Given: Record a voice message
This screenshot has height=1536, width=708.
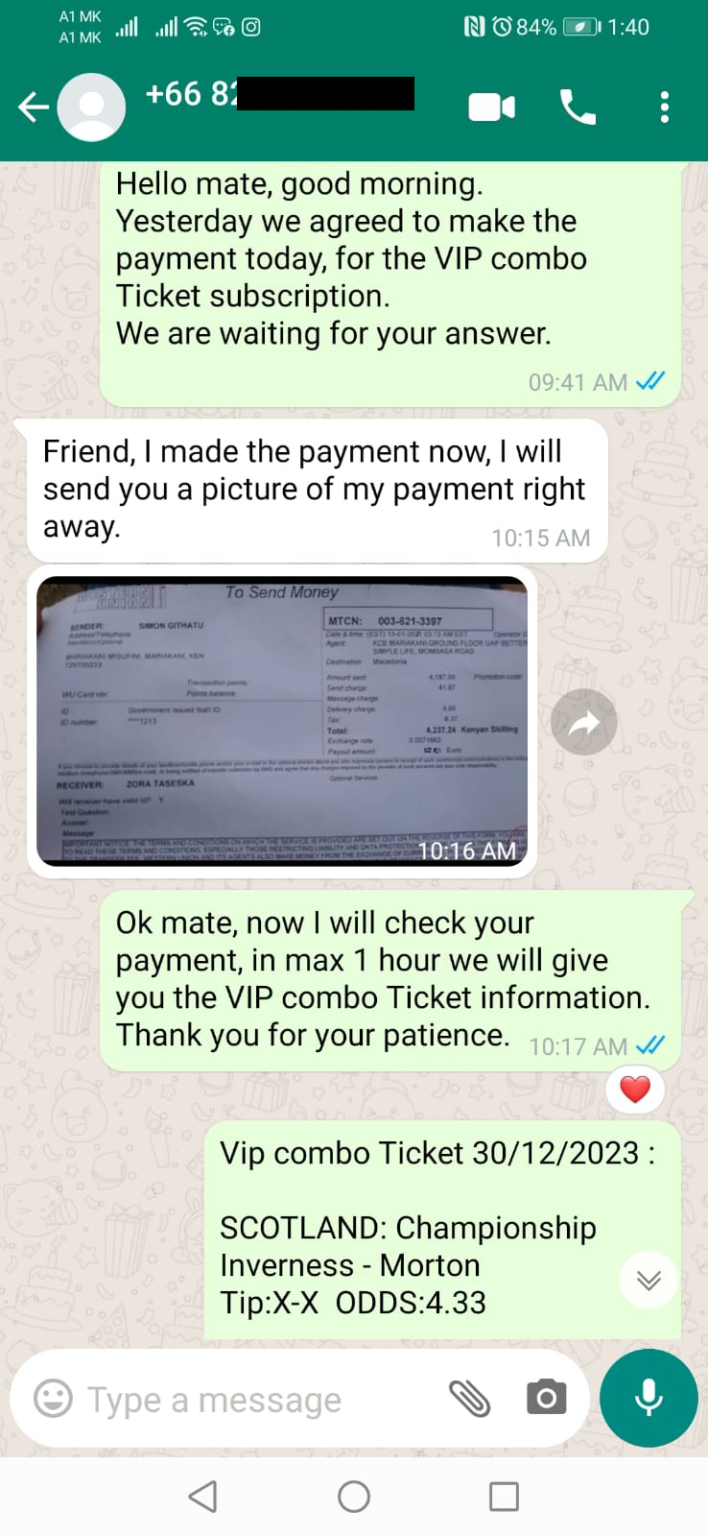Looking at the screenshot, I should click(x=649, y=1398).
